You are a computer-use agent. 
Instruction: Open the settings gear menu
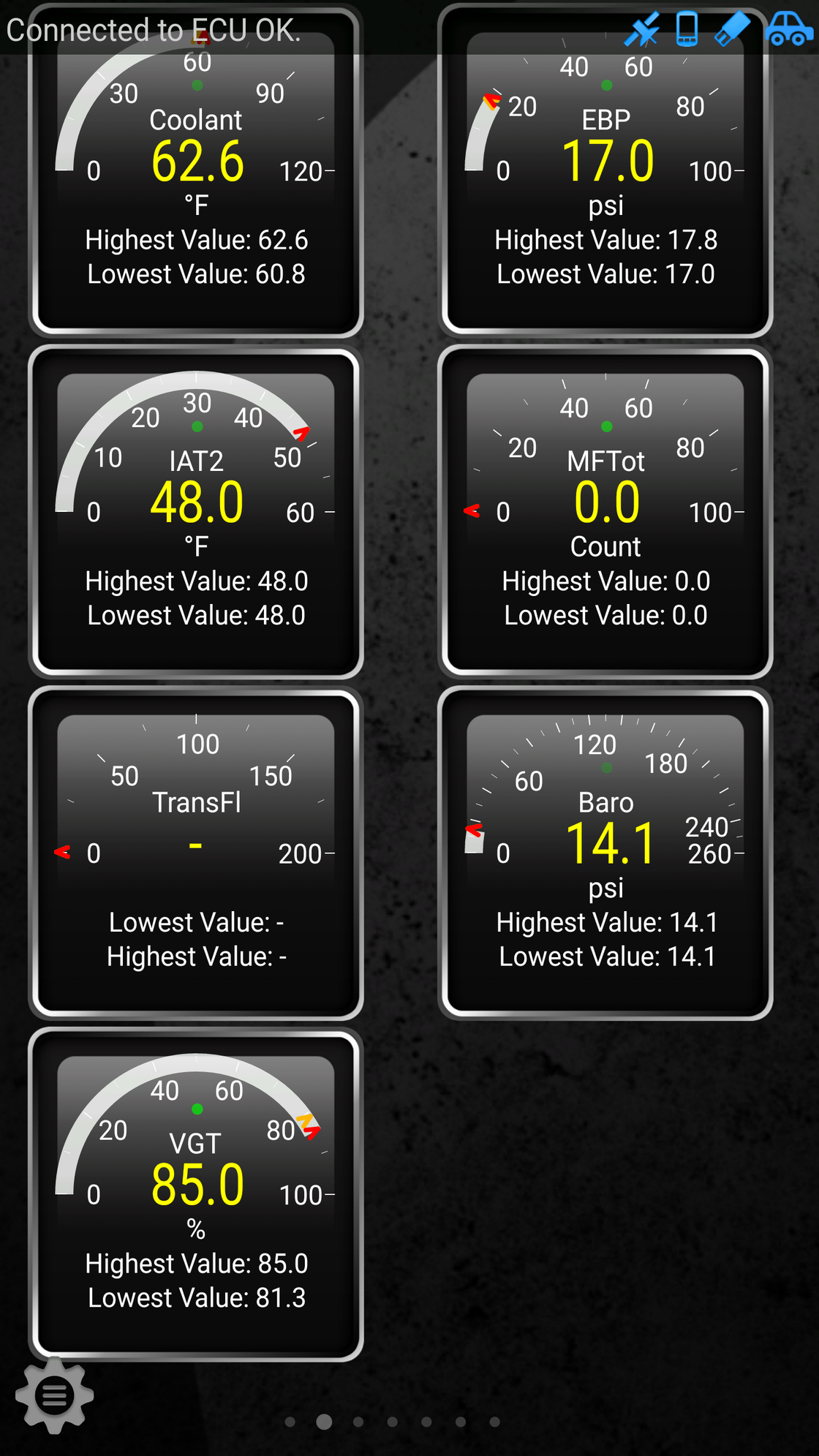[55, 1395]
